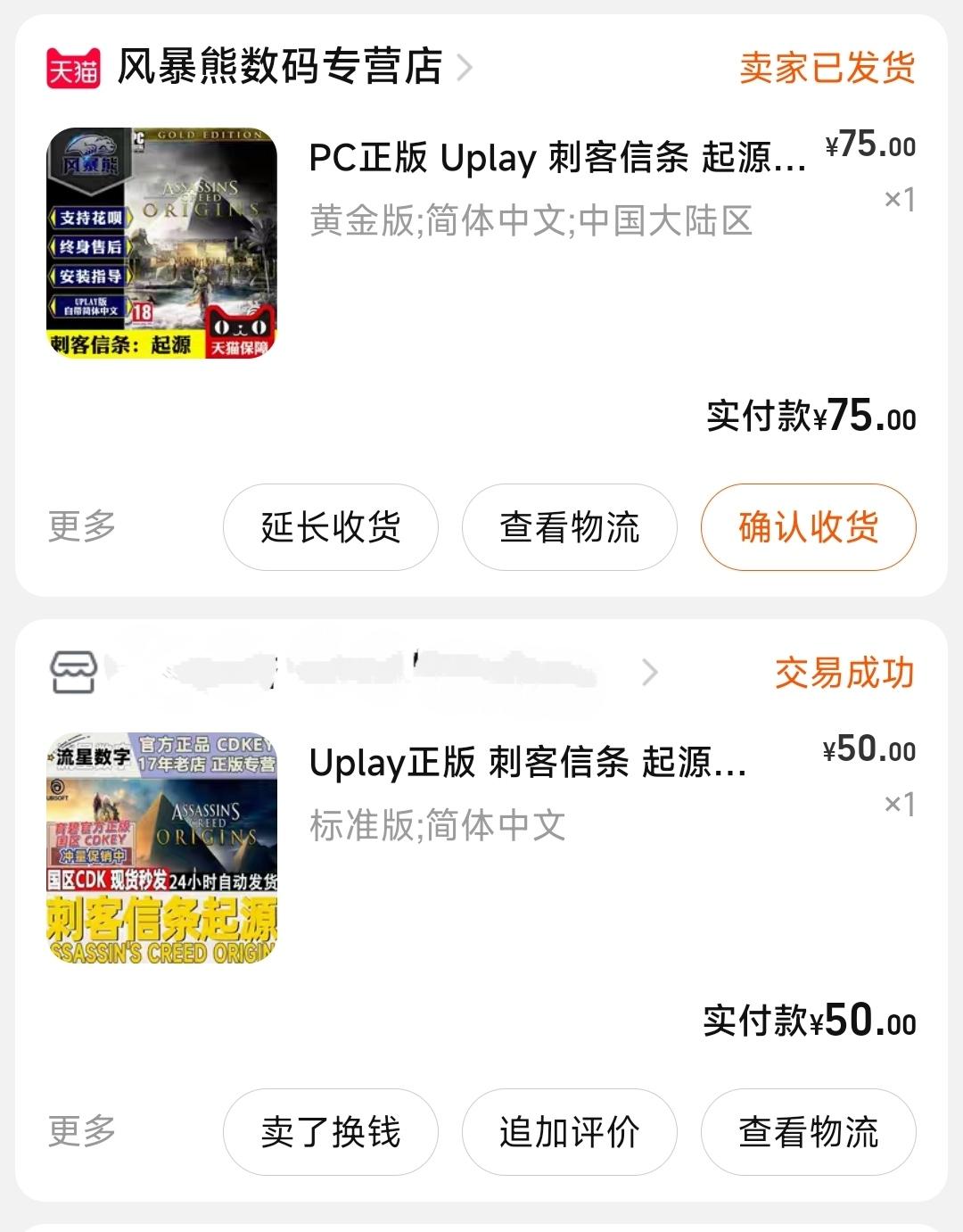Confirm receipt with 确认收货
The width and height of the screenshot is (963, 1232).
[808, 527]
